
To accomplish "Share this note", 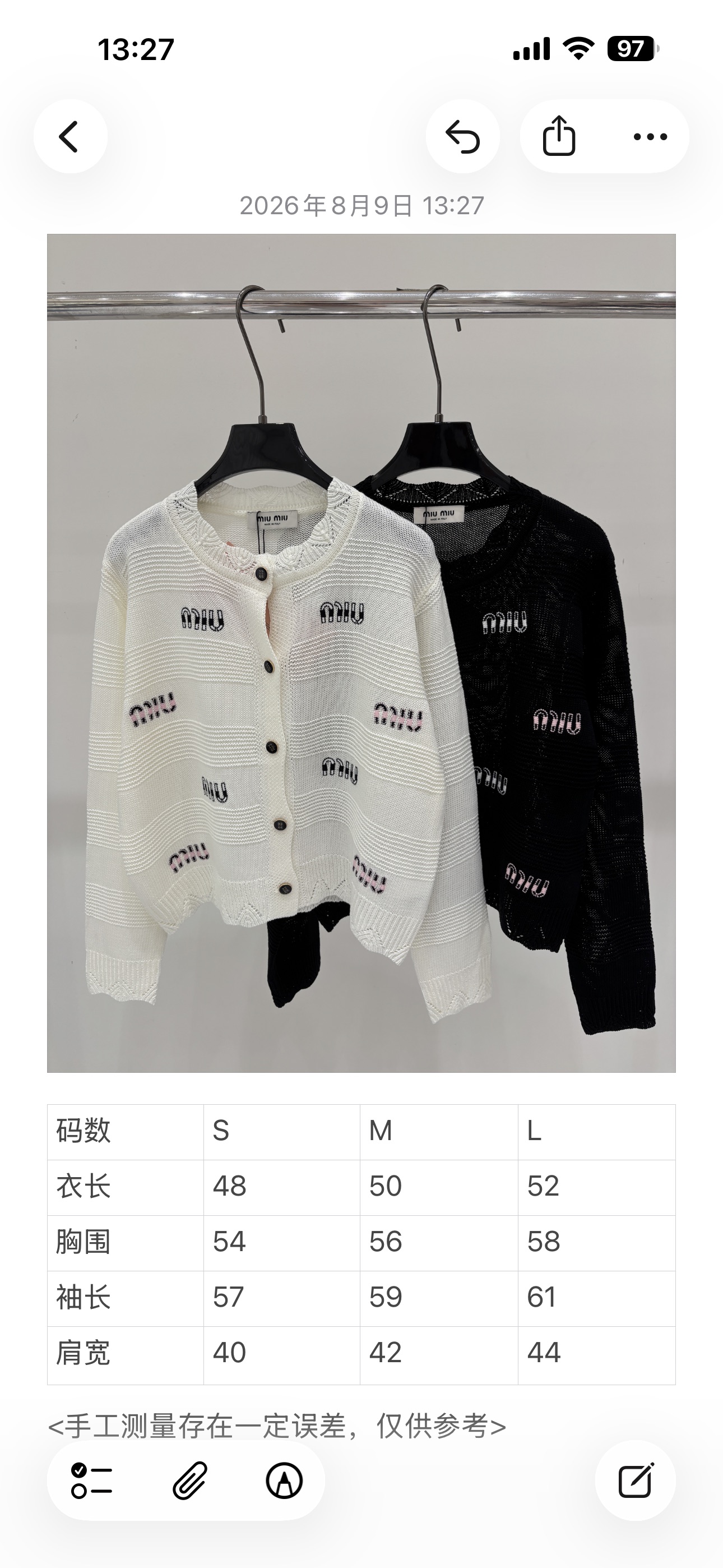I will pos(559,136).
